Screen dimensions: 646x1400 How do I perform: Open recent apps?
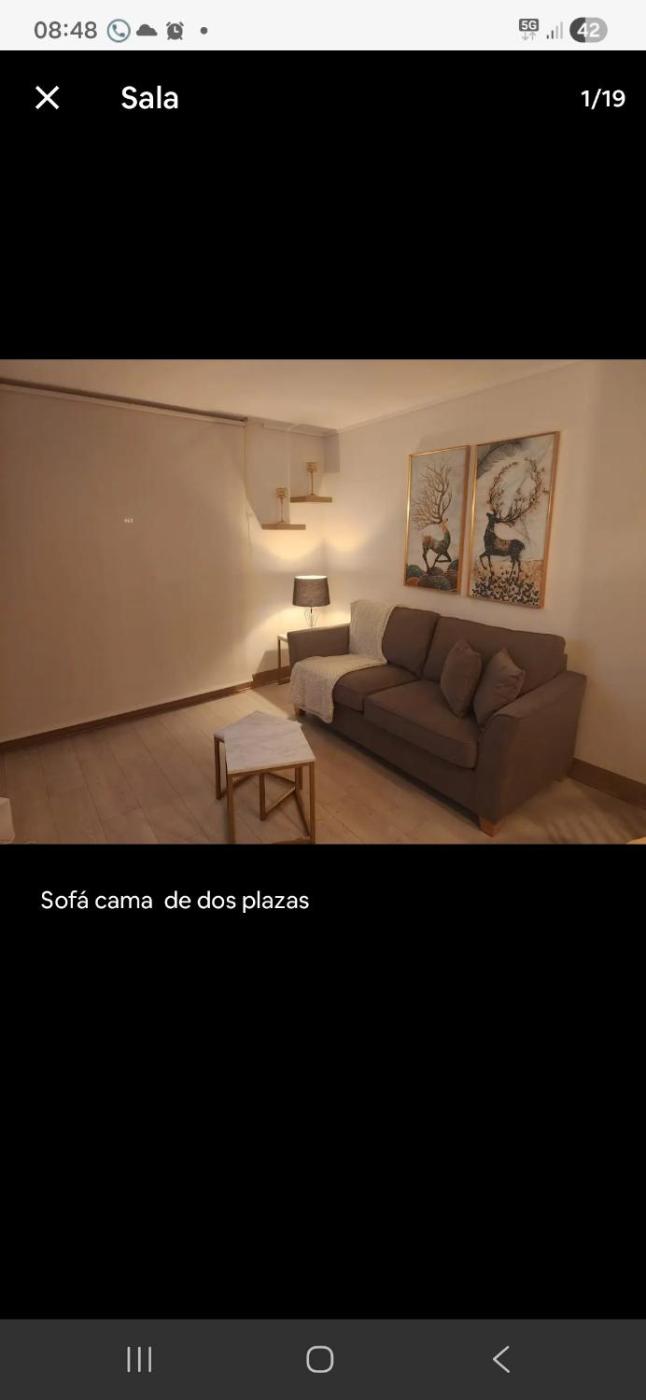(139, 1358)
